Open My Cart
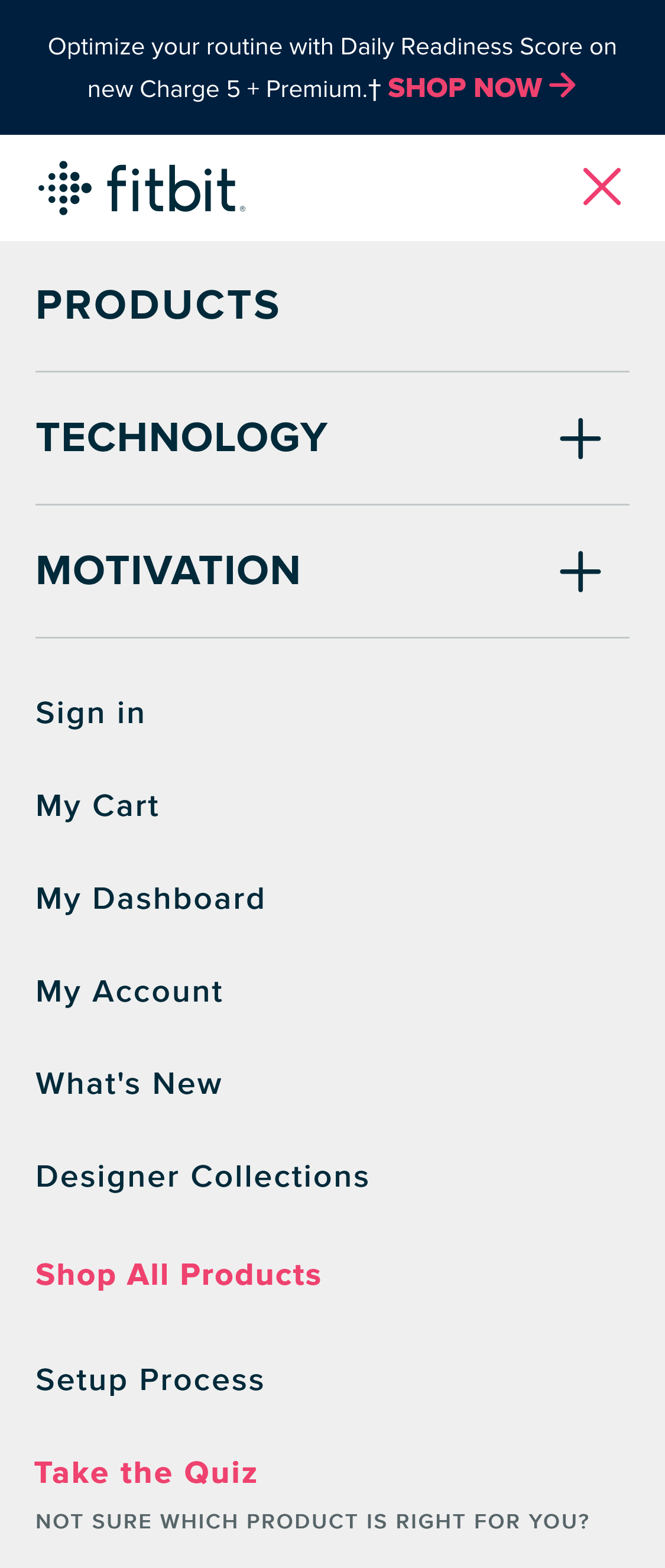This screenshot has width=665, height=1568. (97, 805)
